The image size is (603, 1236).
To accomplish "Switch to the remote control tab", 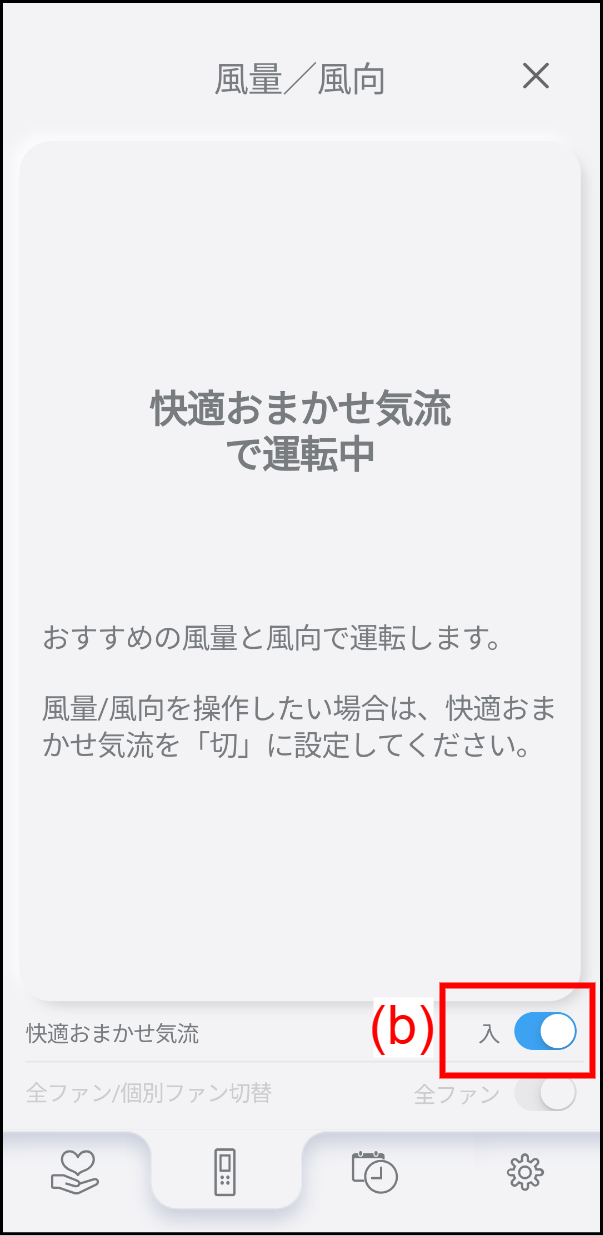I will tap(226, 1172).
